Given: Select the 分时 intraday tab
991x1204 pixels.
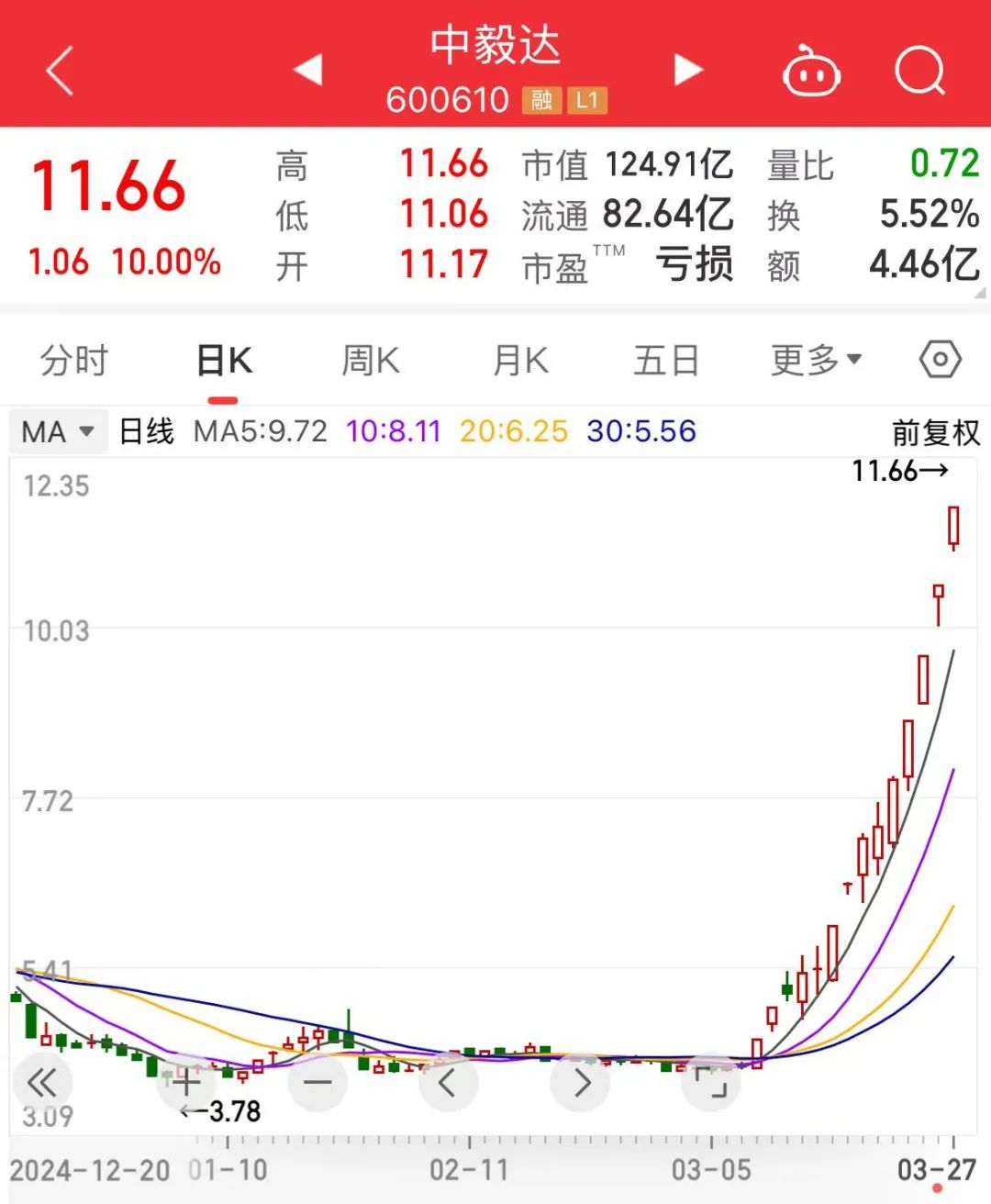Looking at the screenshot, I should click(x=73, y=360).
